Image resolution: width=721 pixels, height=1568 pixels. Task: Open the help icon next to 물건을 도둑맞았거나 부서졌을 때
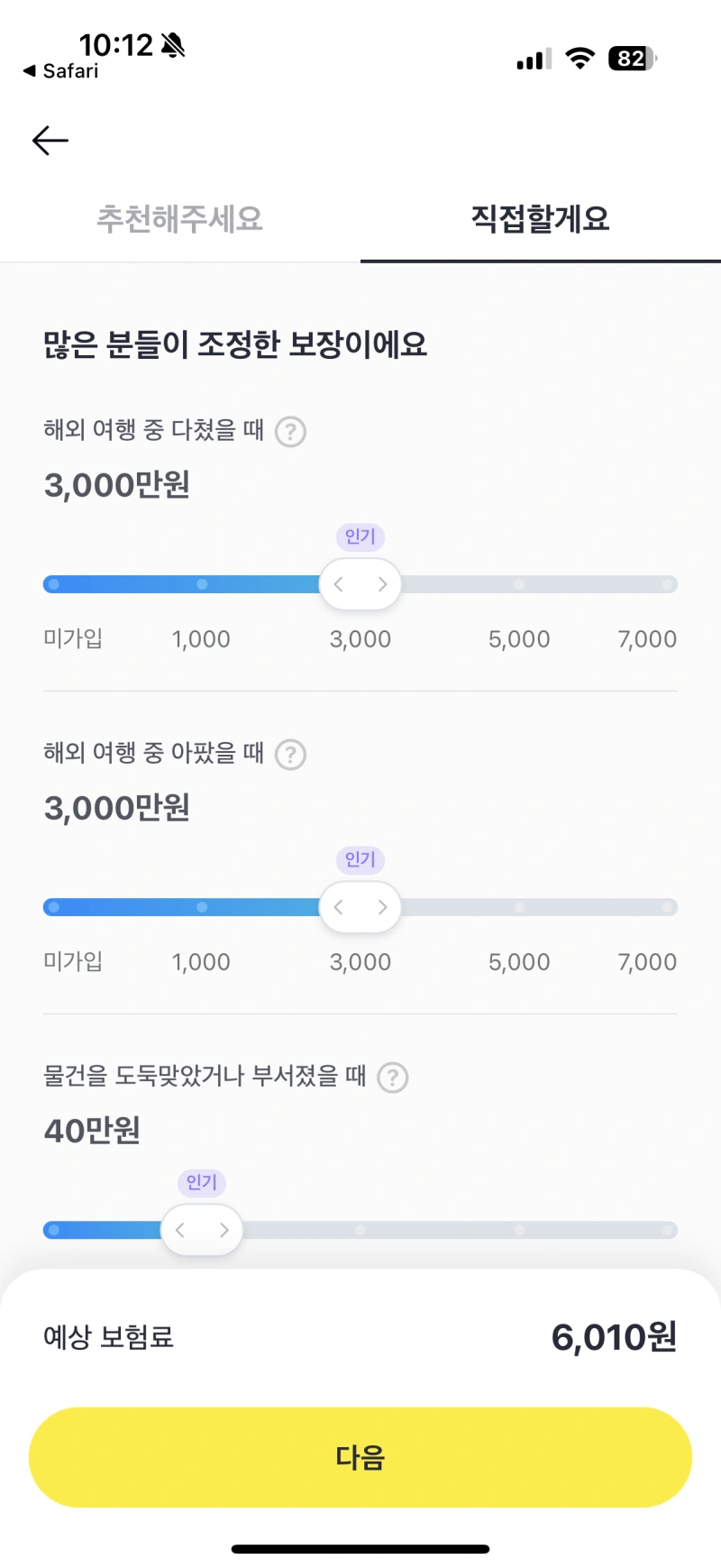392,1077
